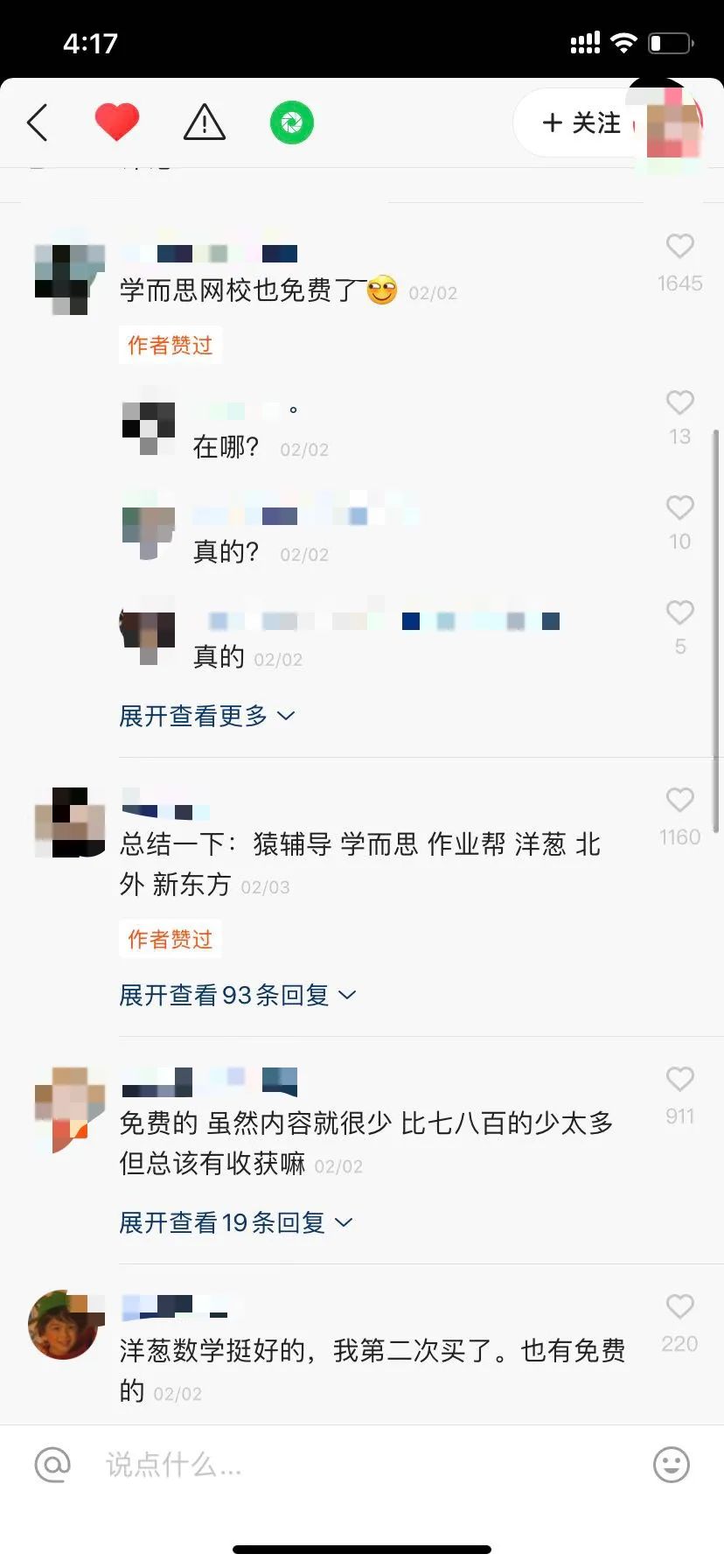
Task: Tap the green circular icon in the top bar
Action: coord(292,122)
